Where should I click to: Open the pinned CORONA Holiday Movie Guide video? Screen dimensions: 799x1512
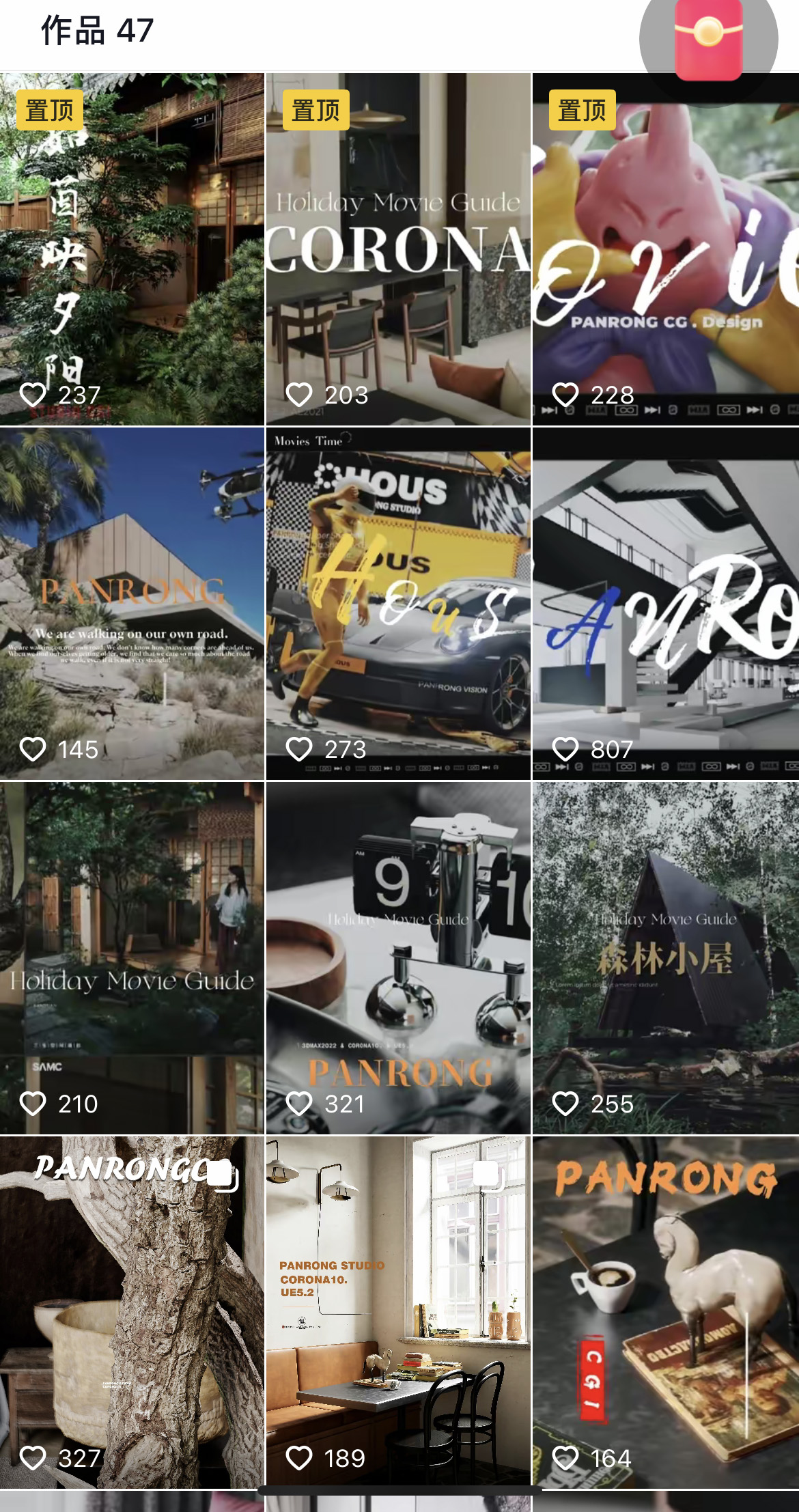[x=398, y=249]
